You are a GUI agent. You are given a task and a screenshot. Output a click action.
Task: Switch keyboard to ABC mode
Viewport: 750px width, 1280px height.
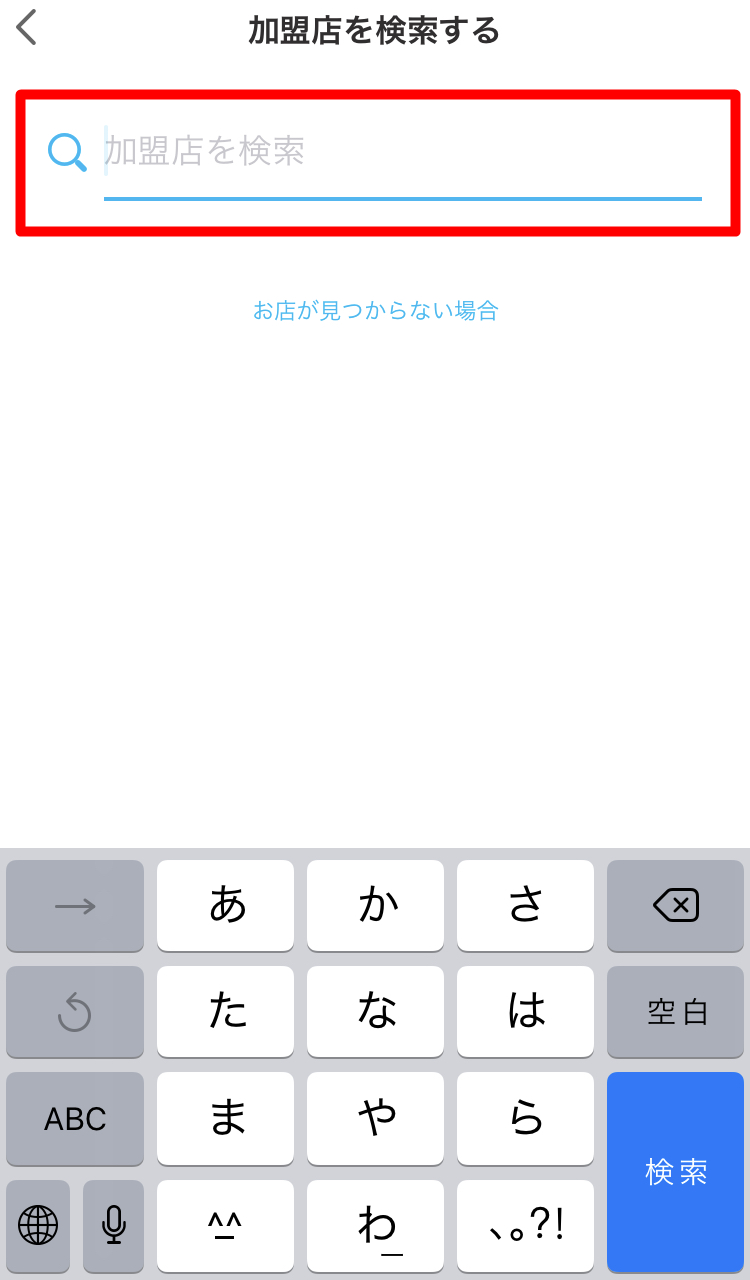tap(75, 1119)
